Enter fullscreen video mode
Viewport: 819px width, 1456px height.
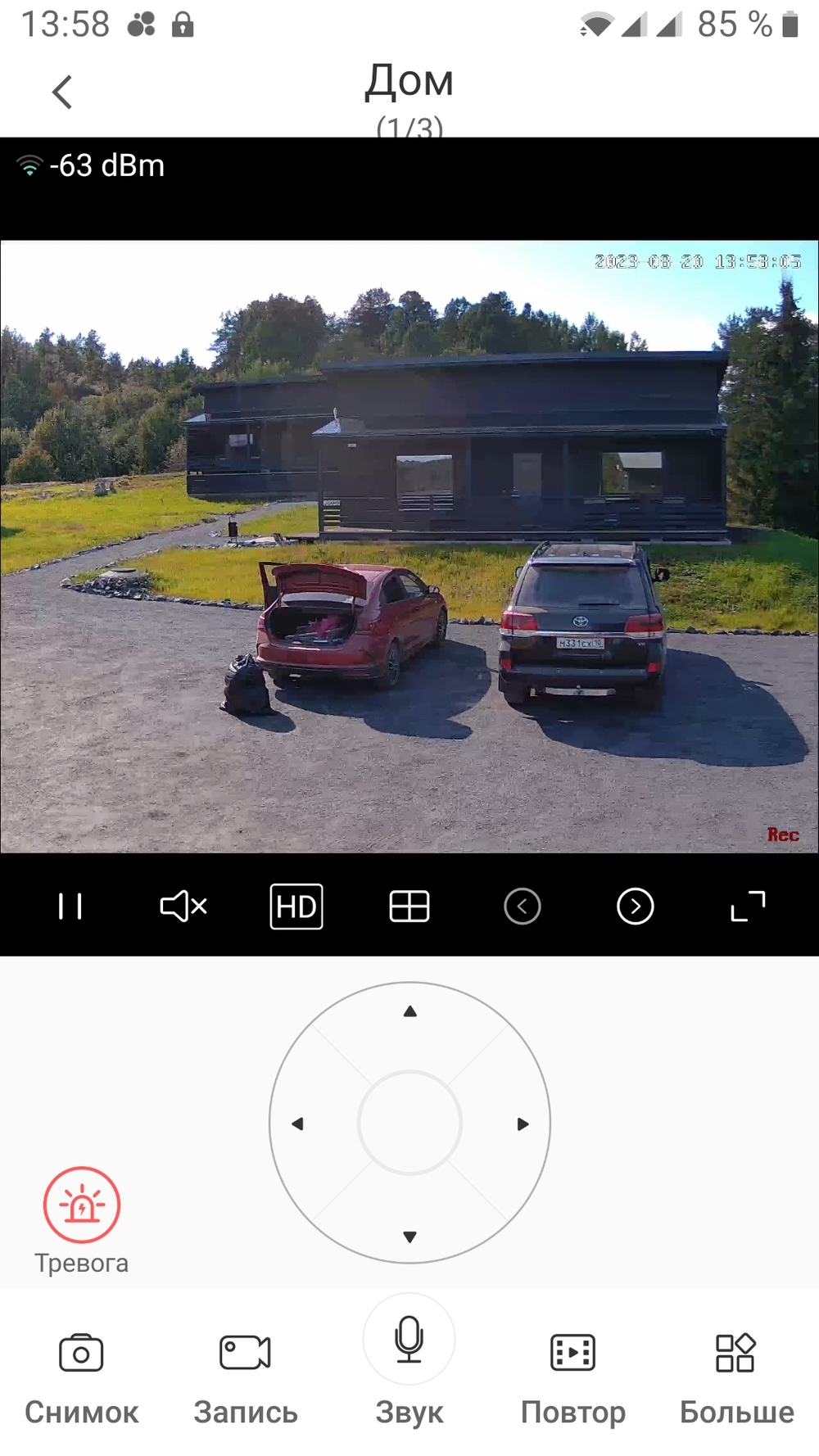click(x=748, y=907)
